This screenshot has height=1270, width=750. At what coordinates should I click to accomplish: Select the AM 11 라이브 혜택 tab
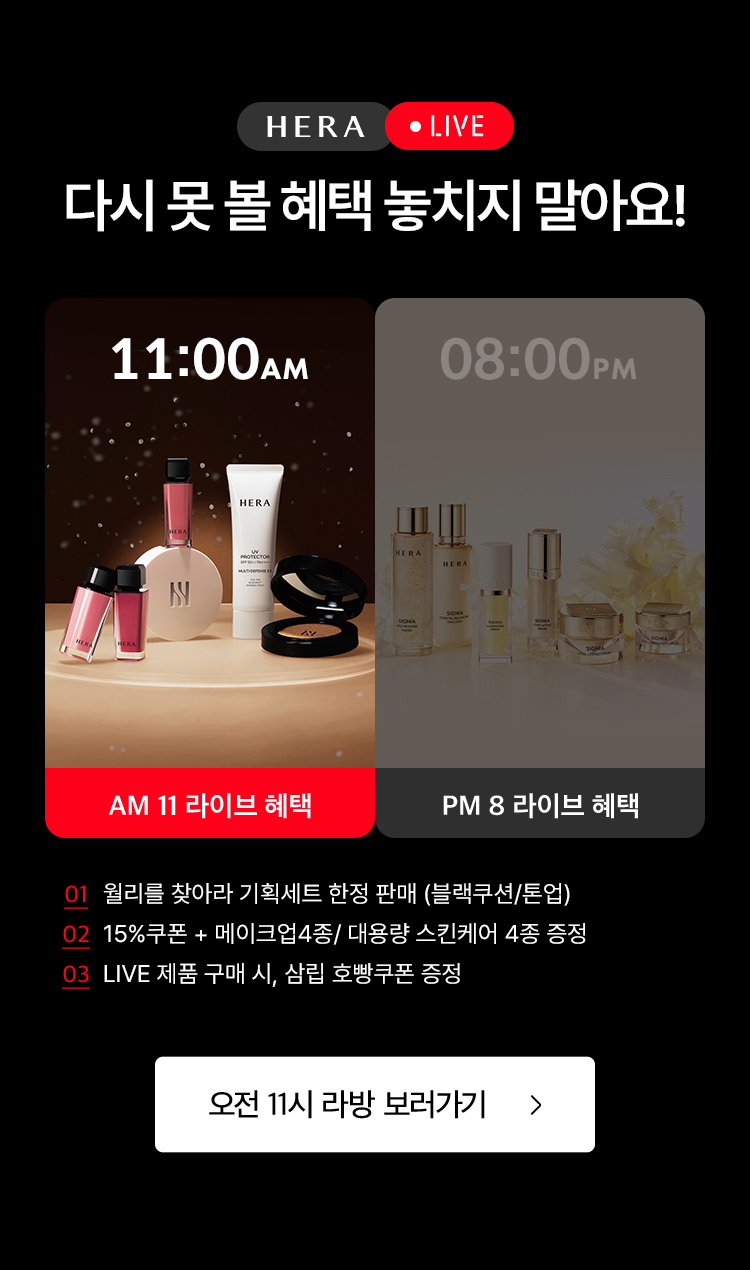tap(210, 804)
